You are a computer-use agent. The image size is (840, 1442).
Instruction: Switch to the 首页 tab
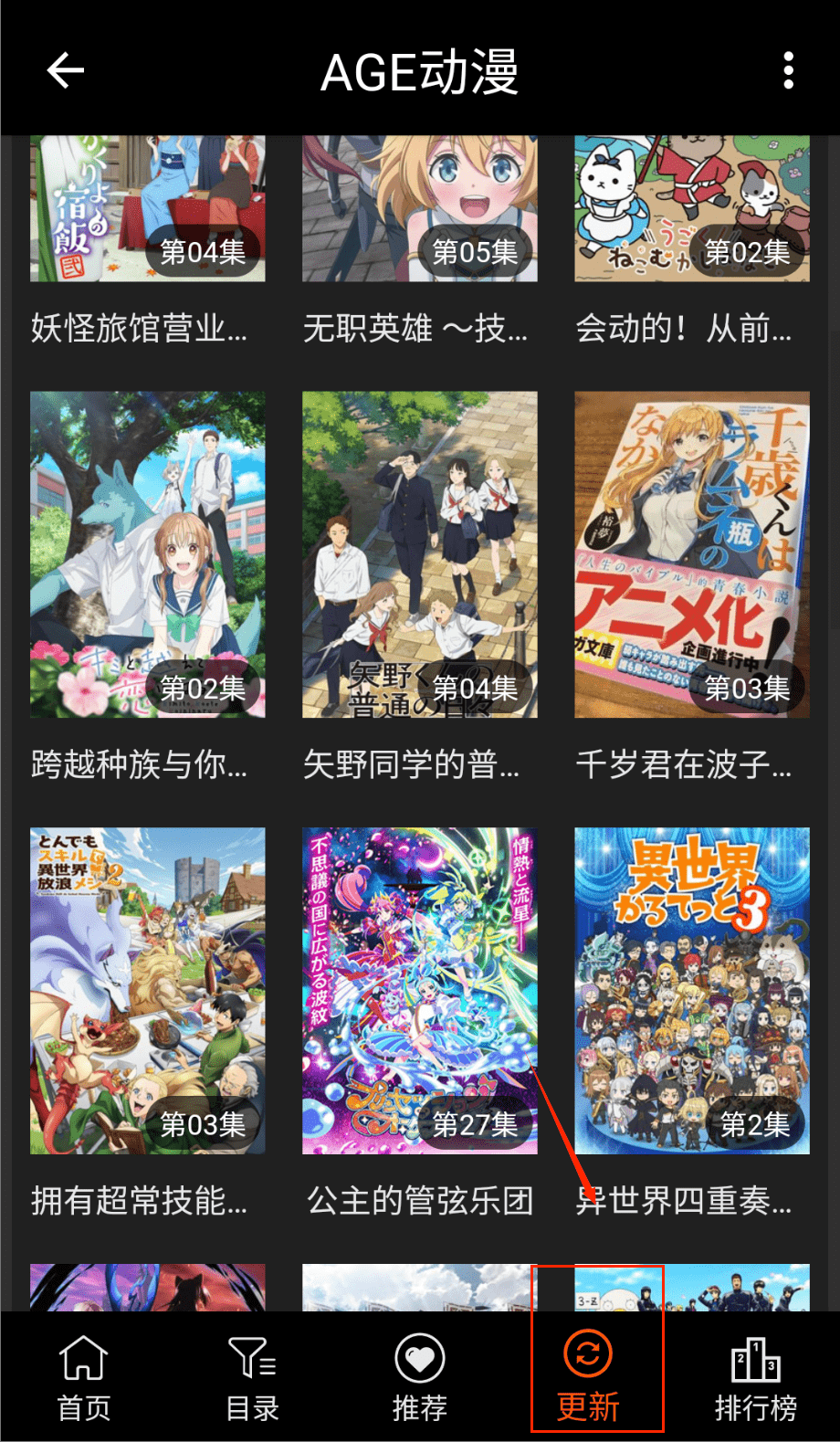(x=84, y=1377)
